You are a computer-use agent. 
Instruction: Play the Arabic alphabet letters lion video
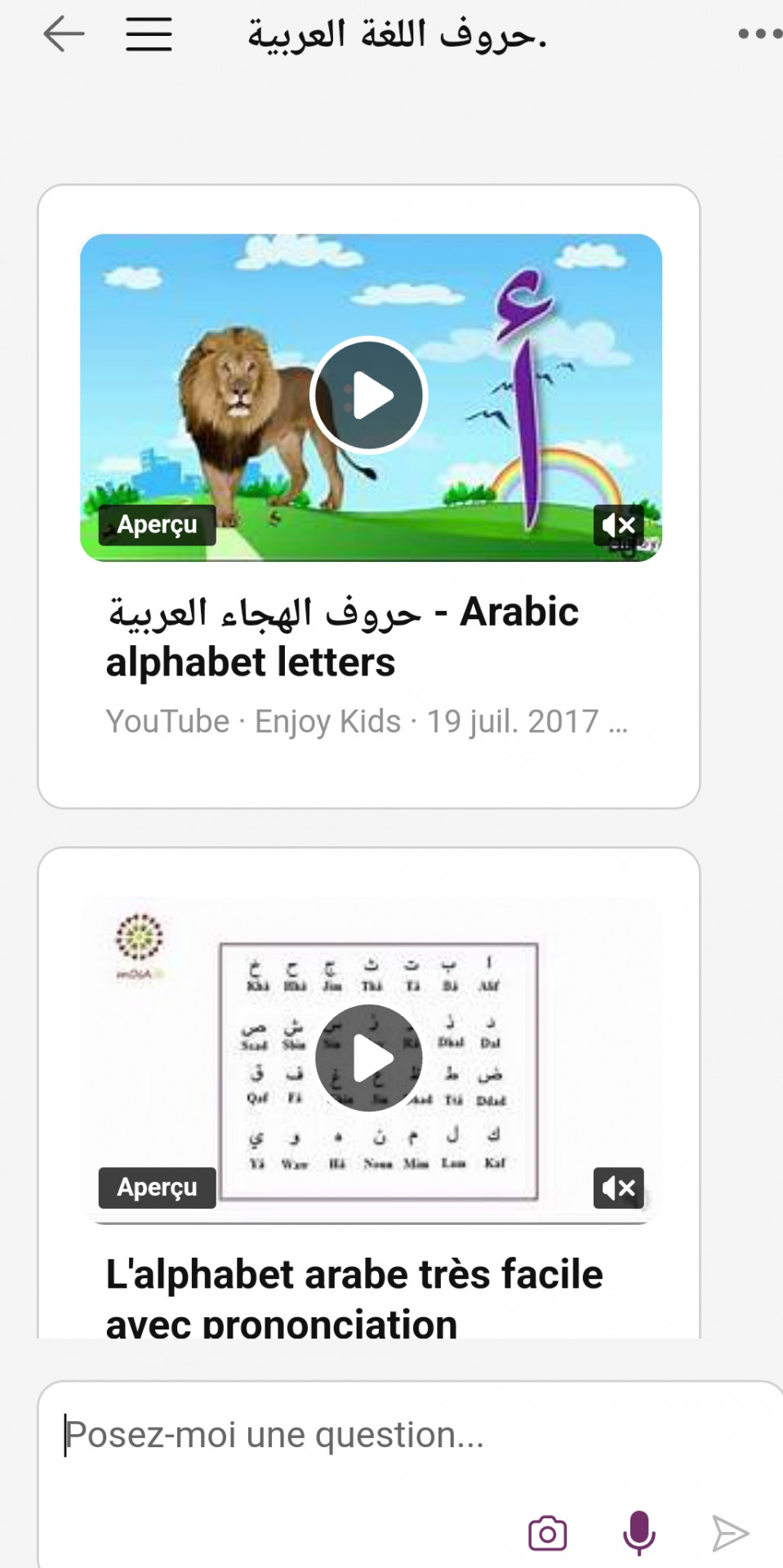(x=369, y=395)
